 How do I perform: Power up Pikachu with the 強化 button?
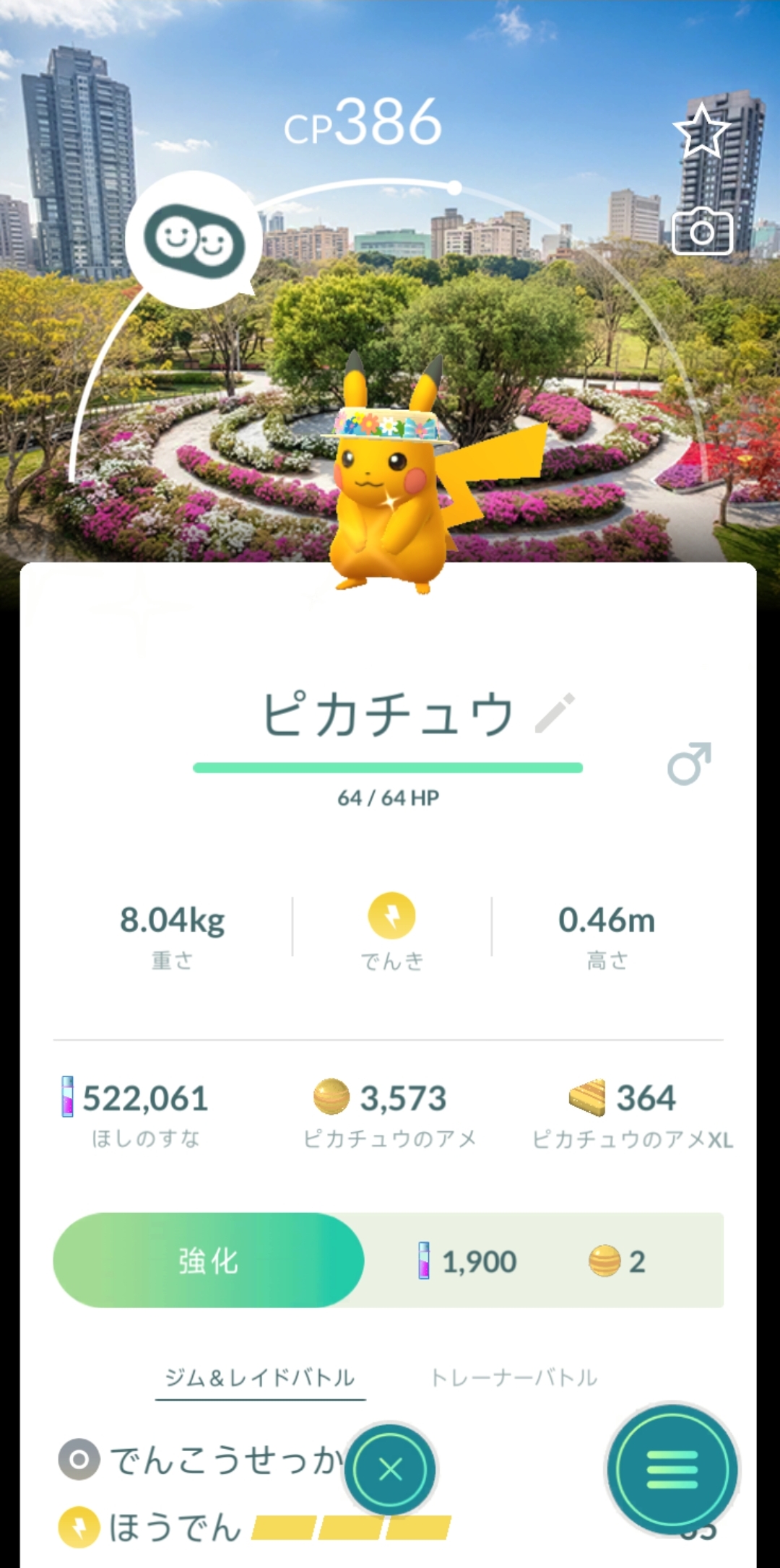(209, 1260)
